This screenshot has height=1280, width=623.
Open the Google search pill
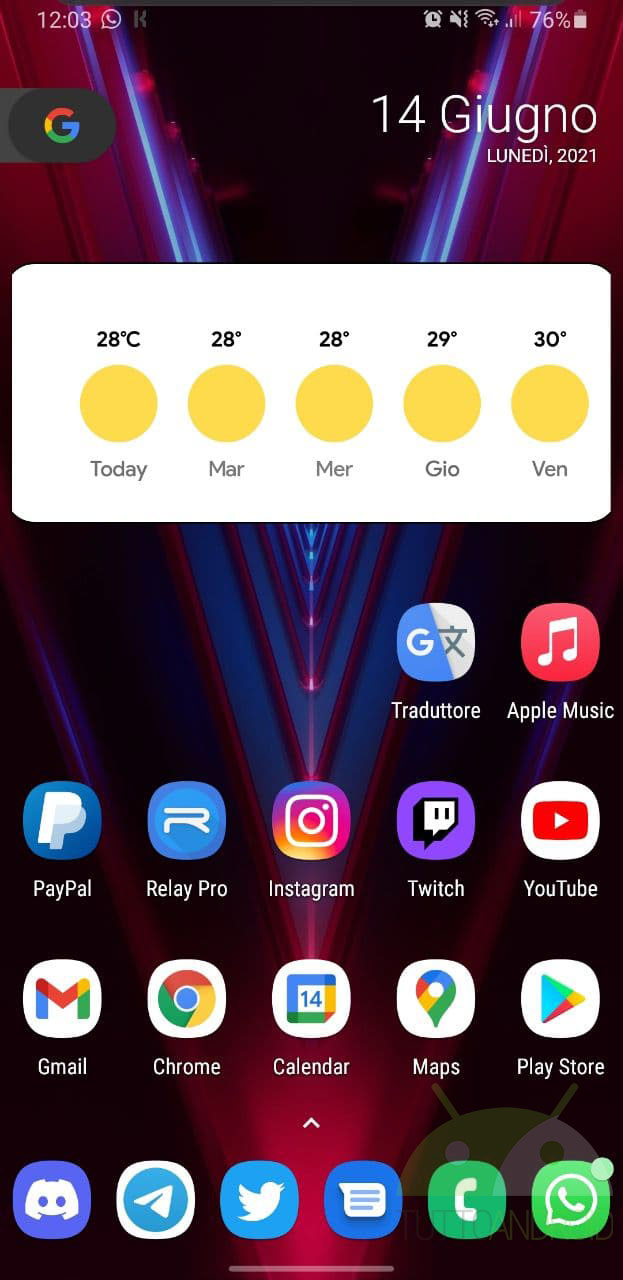61,125
